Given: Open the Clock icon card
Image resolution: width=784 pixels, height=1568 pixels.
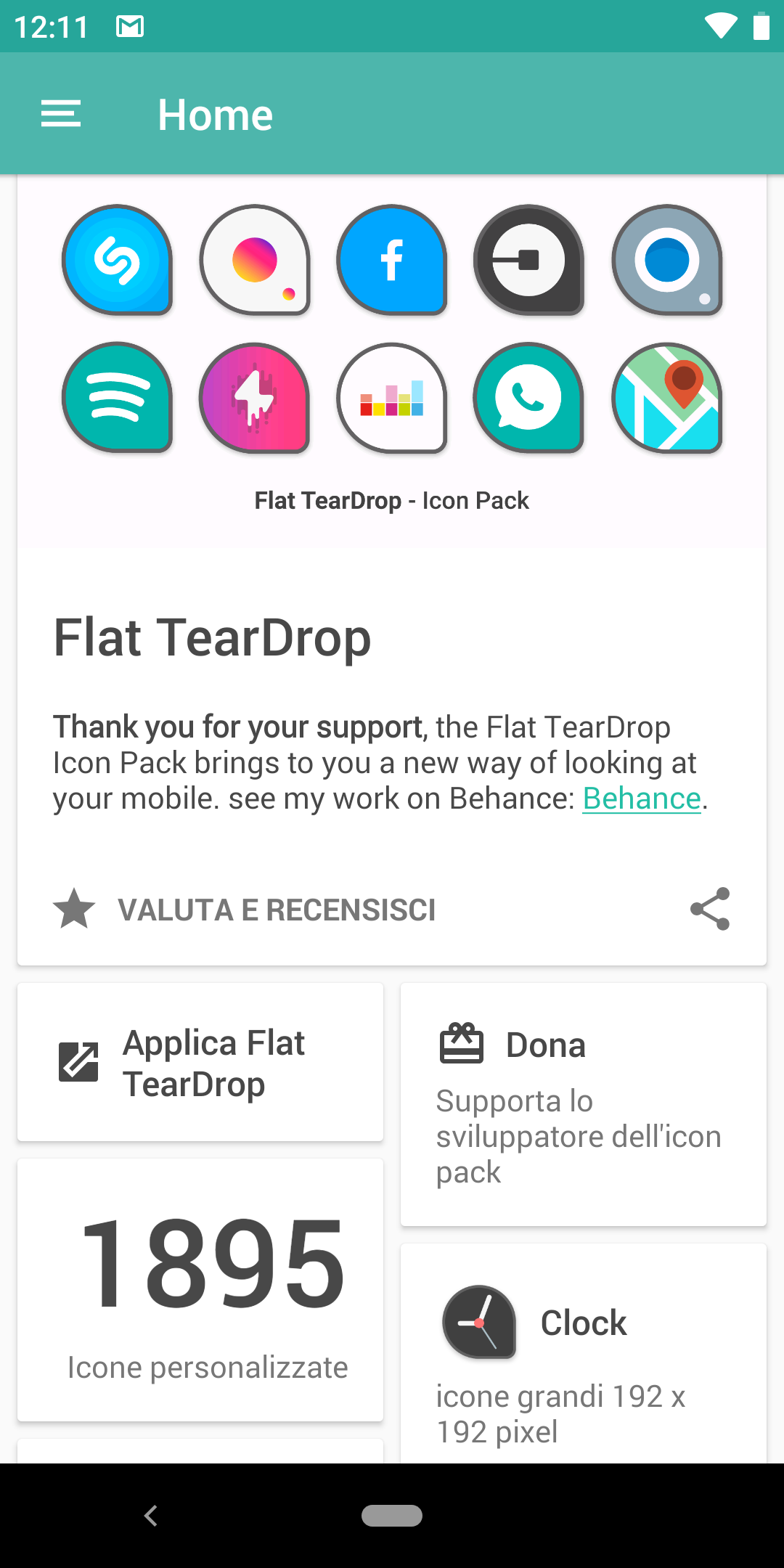Looking at the screenshot, I should click(584, 1354).
